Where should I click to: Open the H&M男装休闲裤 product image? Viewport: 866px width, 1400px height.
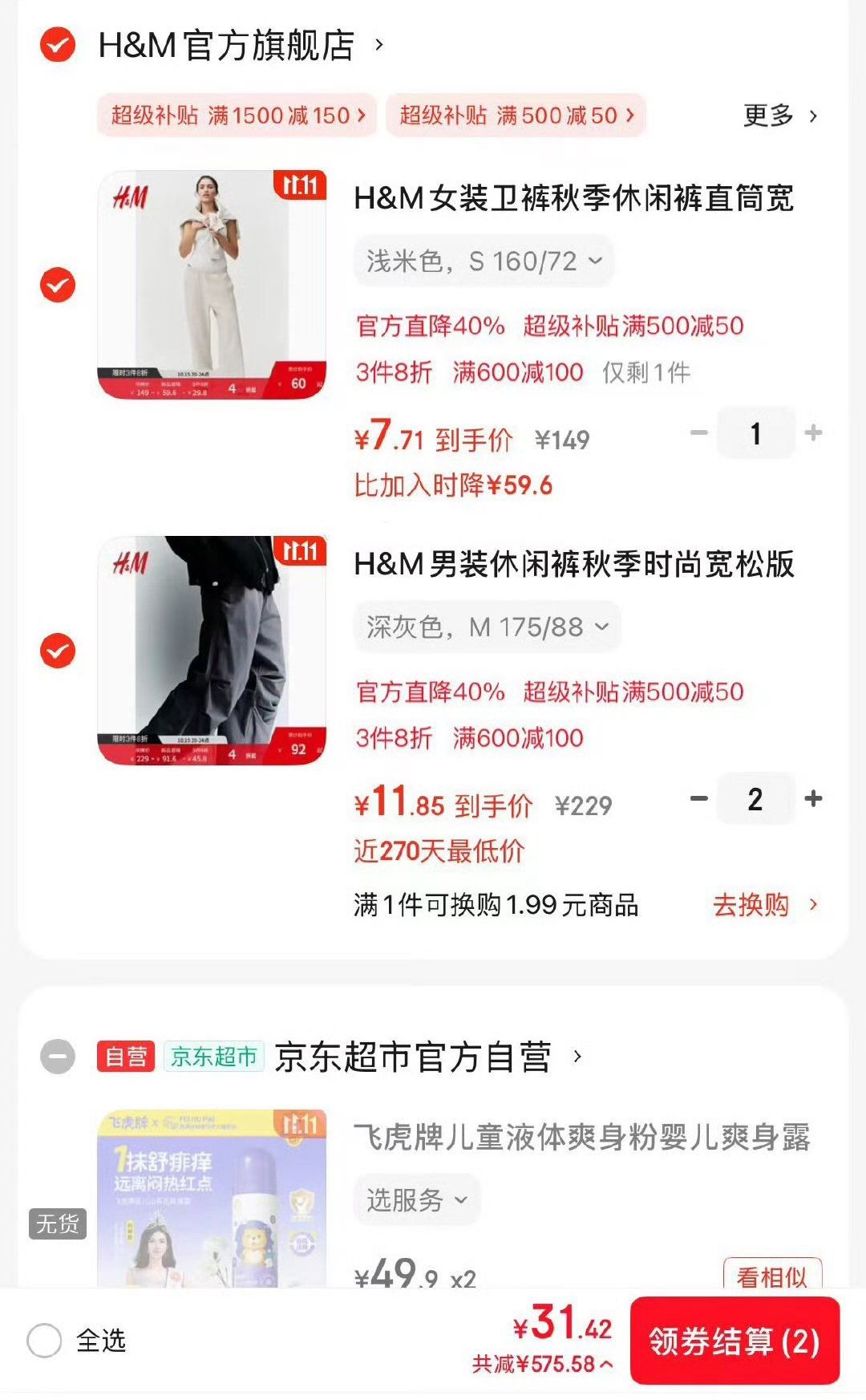(x=212, y=651)
